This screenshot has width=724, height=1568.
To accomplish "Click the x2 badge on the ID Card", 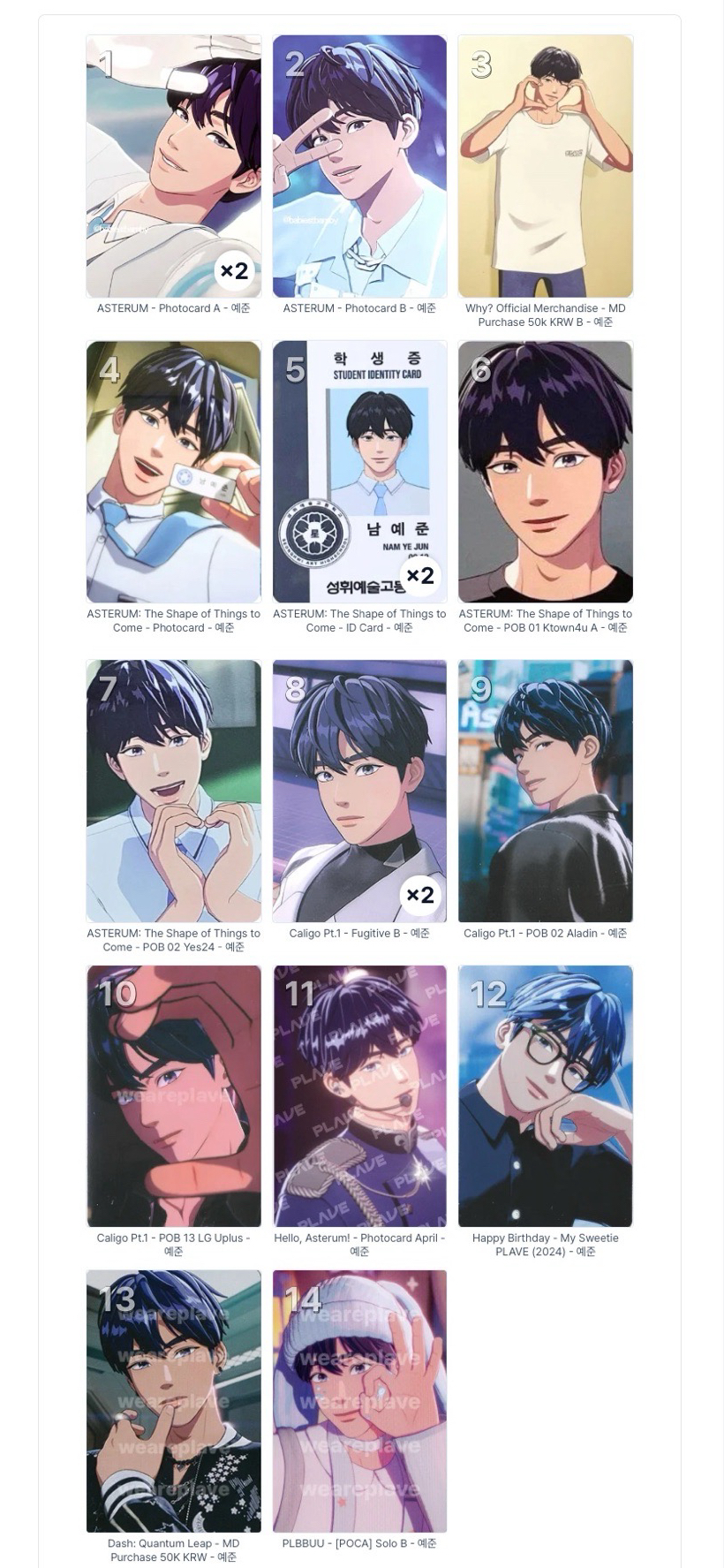I will click(422, 578).
